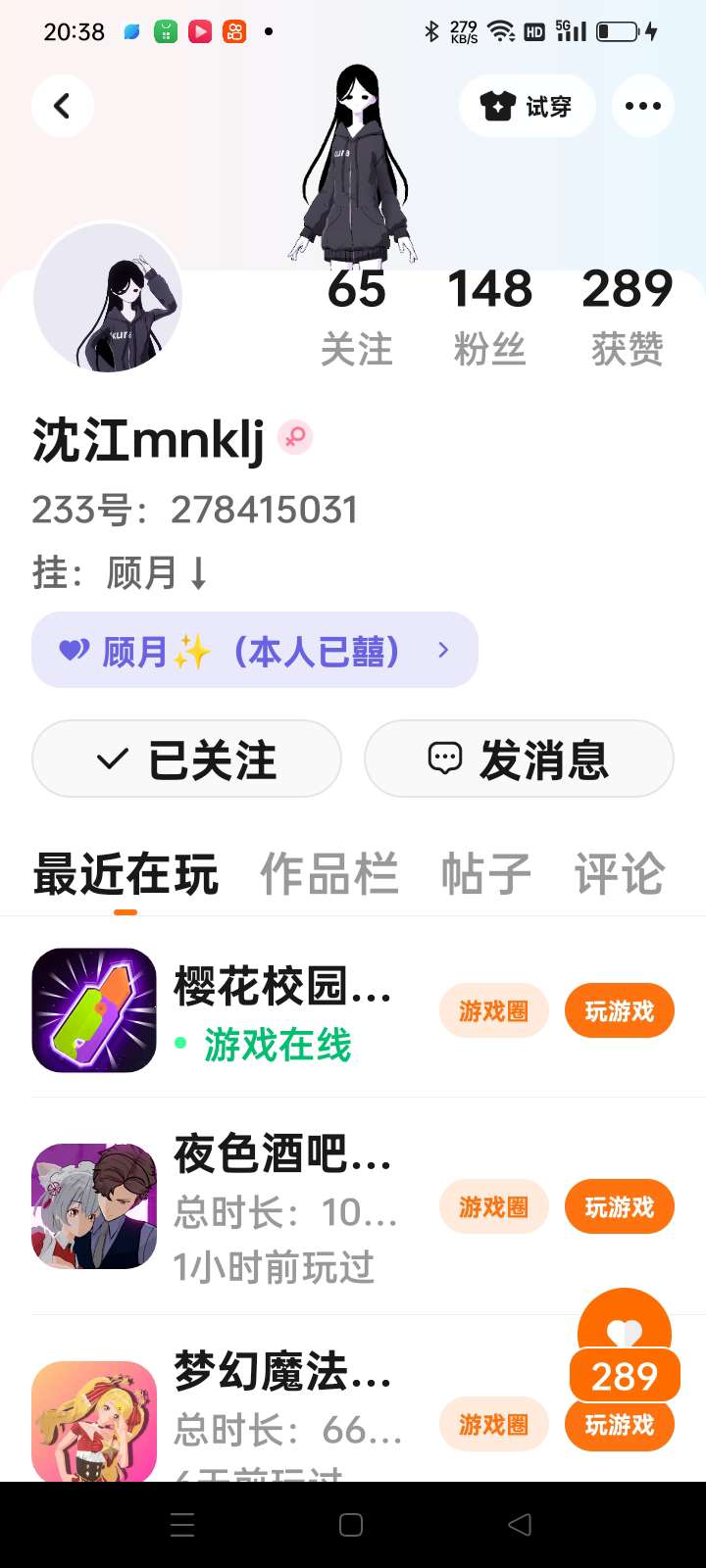706x1568 pixels.
Task: Open 游戏圈 for 夜色酒吧
Action: tap(493, 1206)
